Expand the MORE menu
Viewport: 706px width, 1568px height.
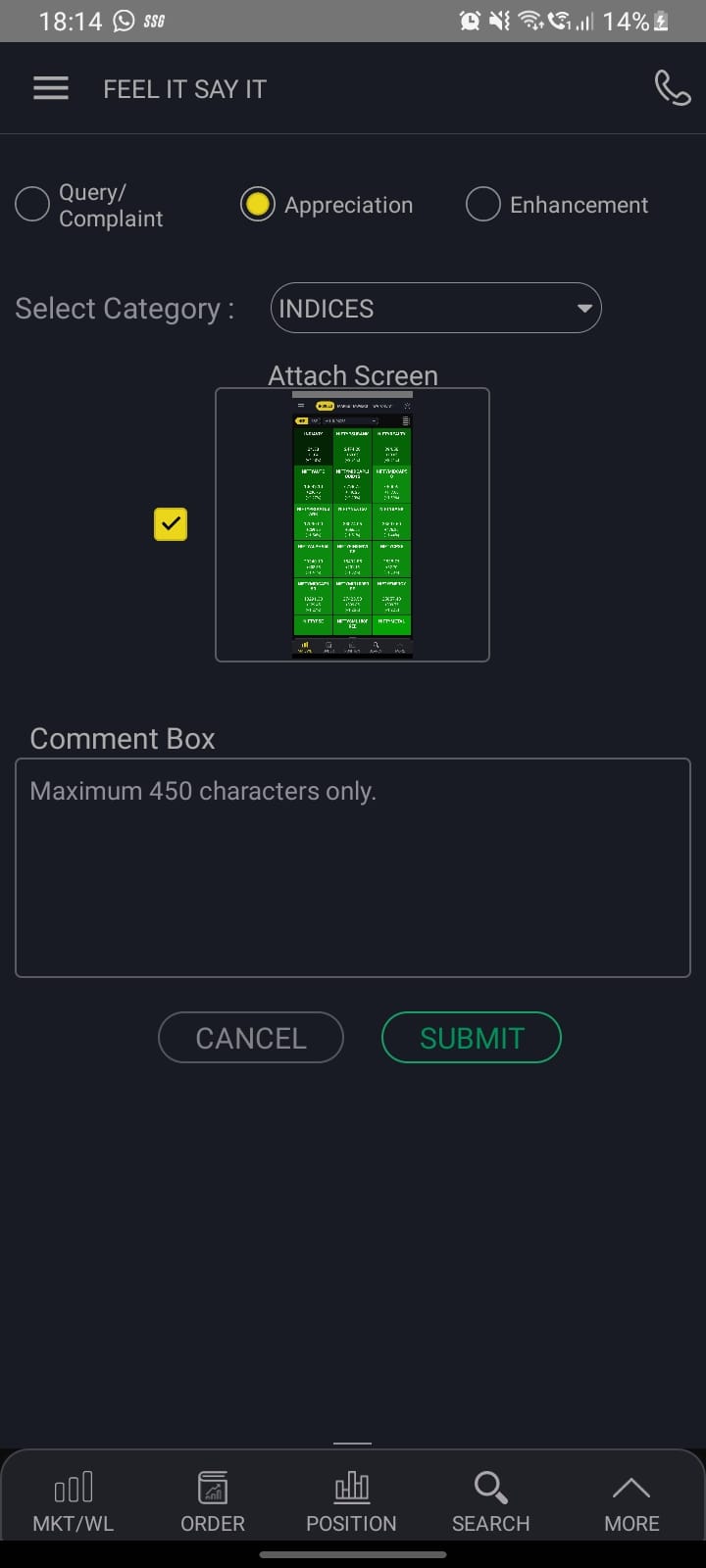coord(631,1501)
